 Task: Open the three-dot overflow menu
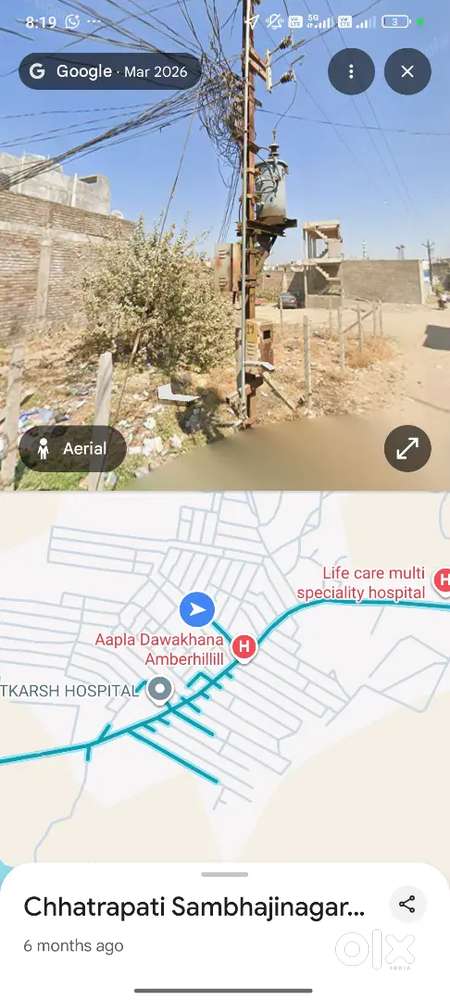[351, 71]
